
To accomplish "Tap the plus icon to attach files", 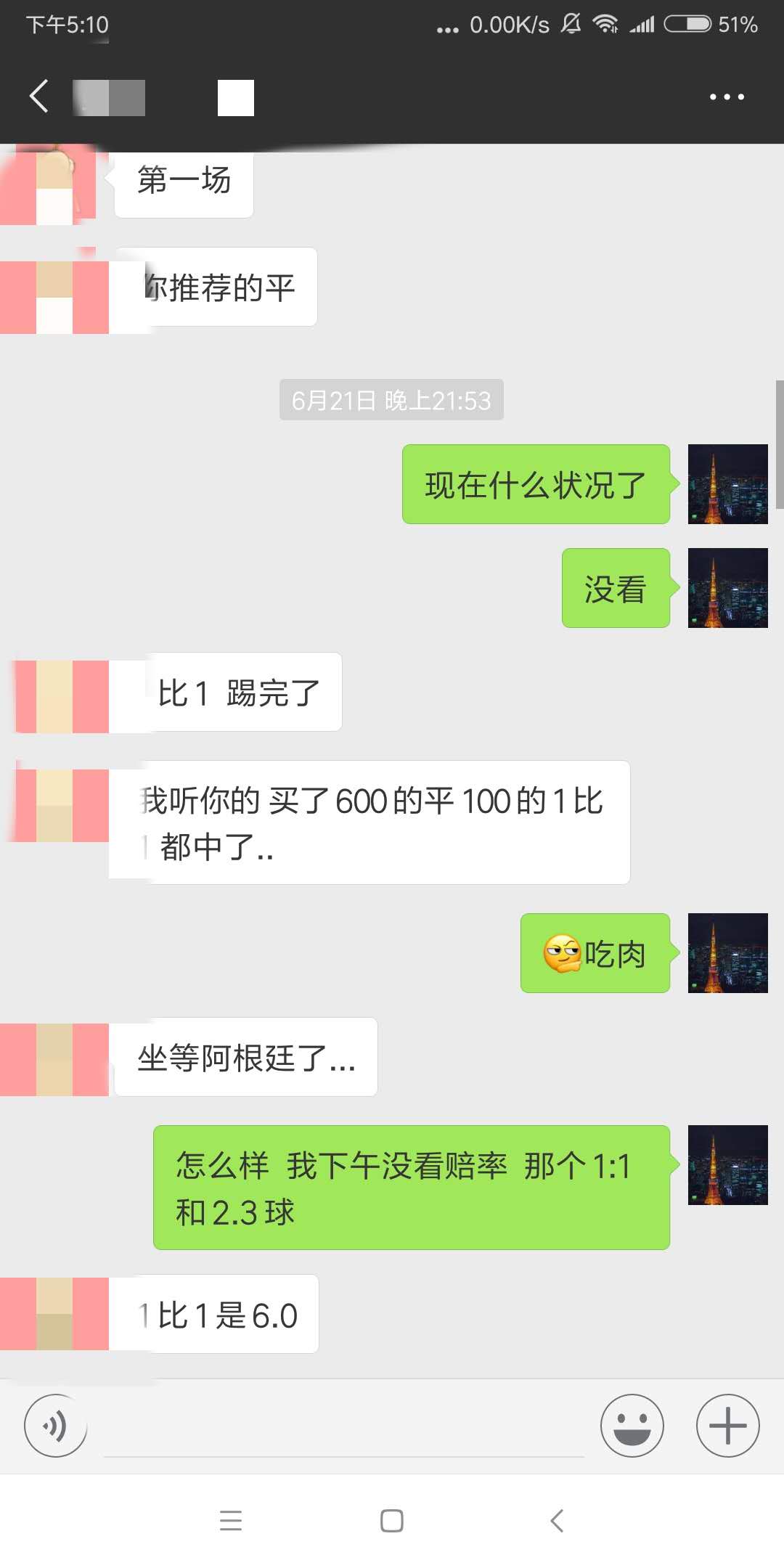I will pyautogui.click(x=727, y=1425).
